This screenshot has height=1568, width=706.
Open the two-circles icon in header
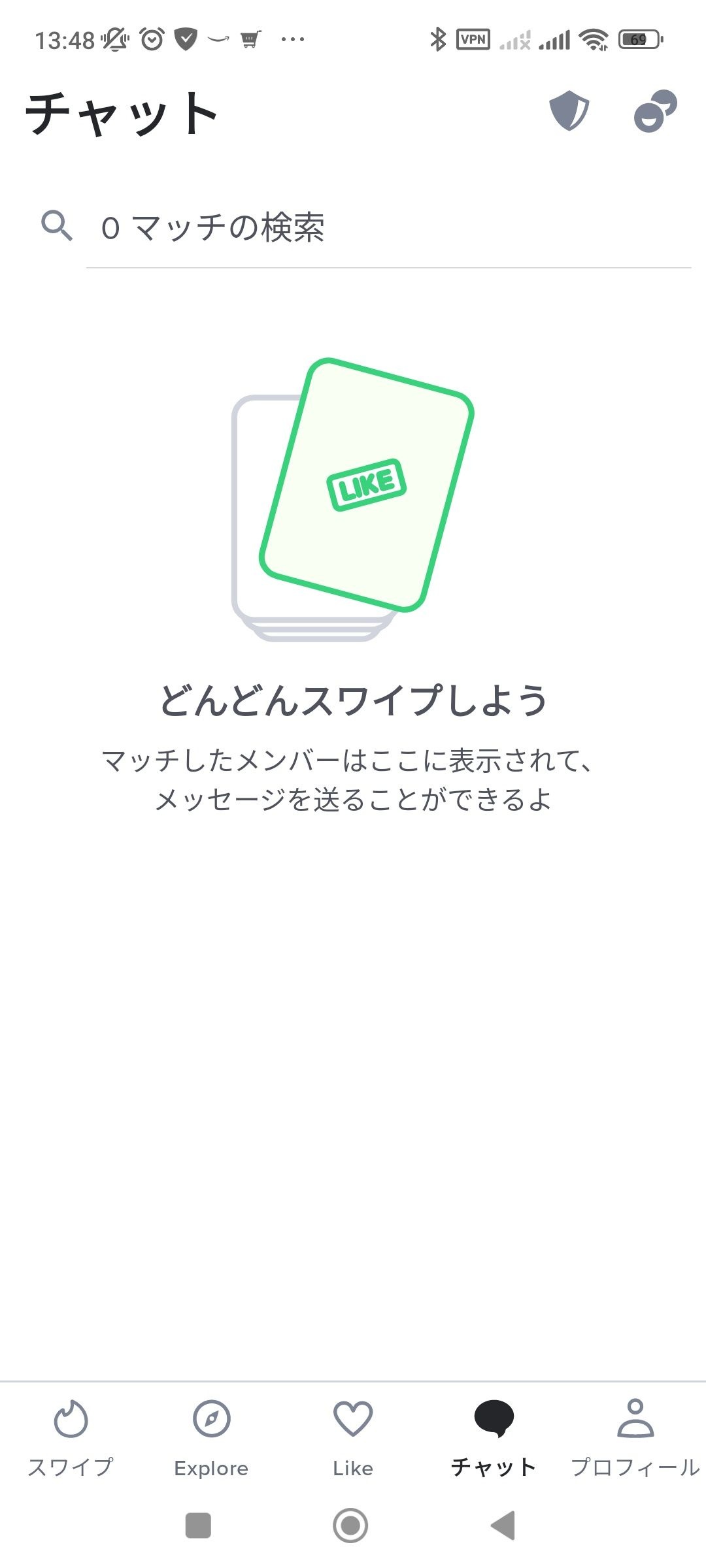(x=655, y=110)
